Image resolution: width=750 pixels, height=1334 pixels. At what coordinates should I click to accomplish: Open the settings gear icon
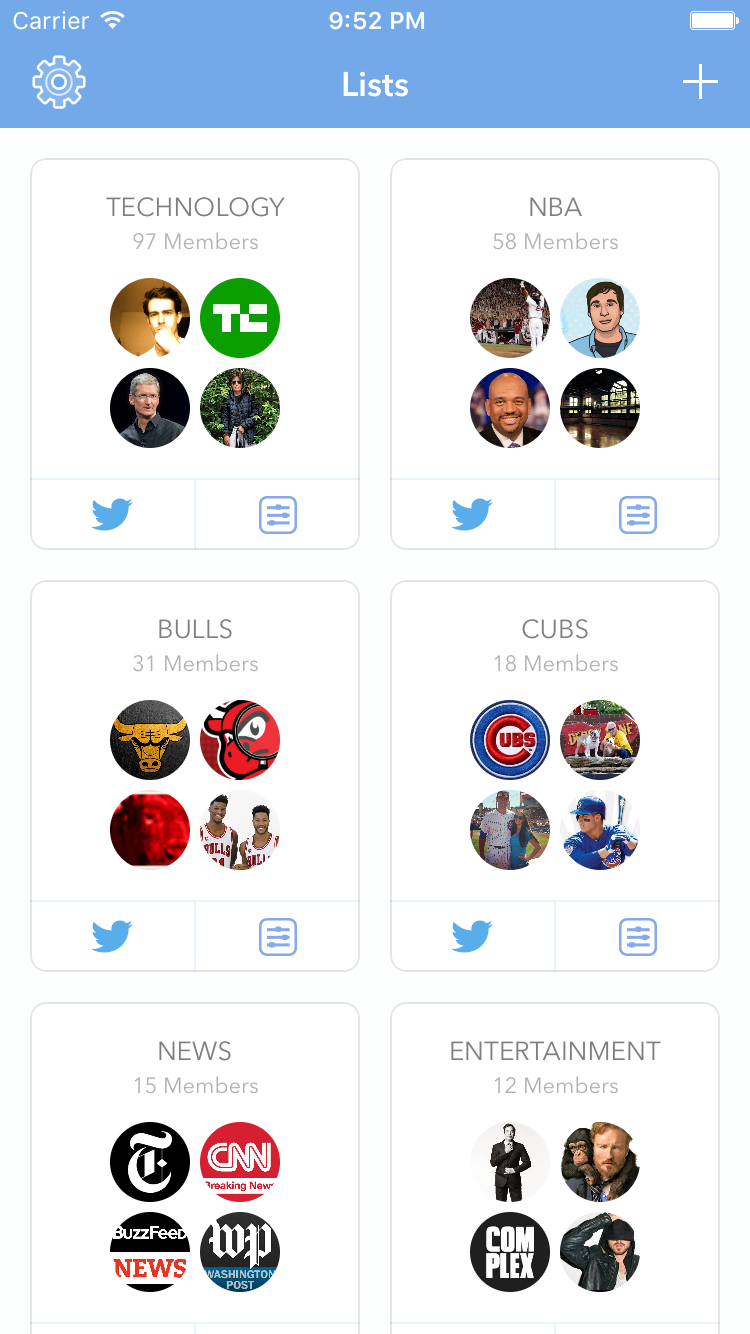point(59,82)
